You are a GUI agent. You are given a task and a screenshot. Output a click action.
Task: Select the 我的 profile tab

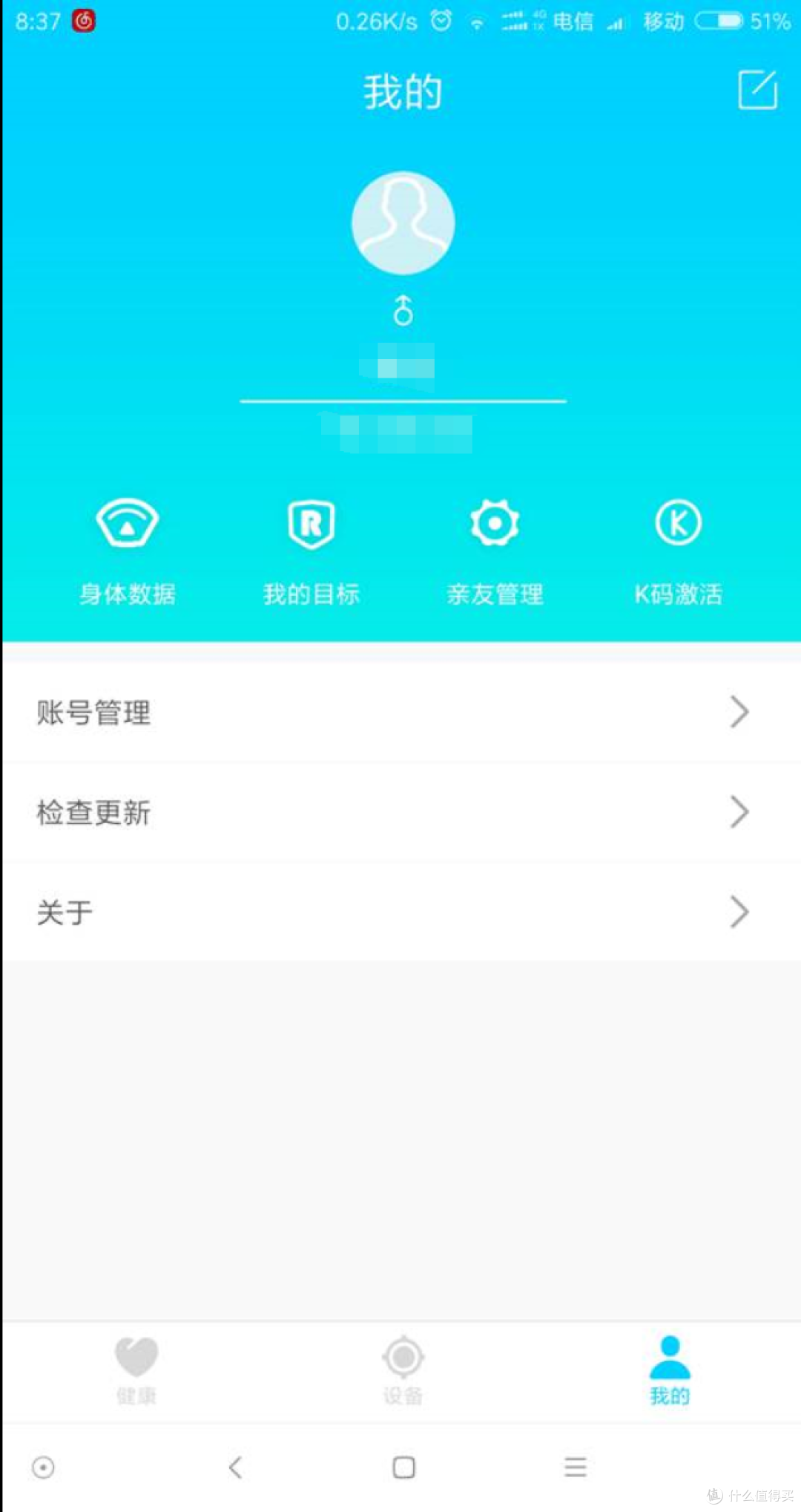(x=670, y=1370)
